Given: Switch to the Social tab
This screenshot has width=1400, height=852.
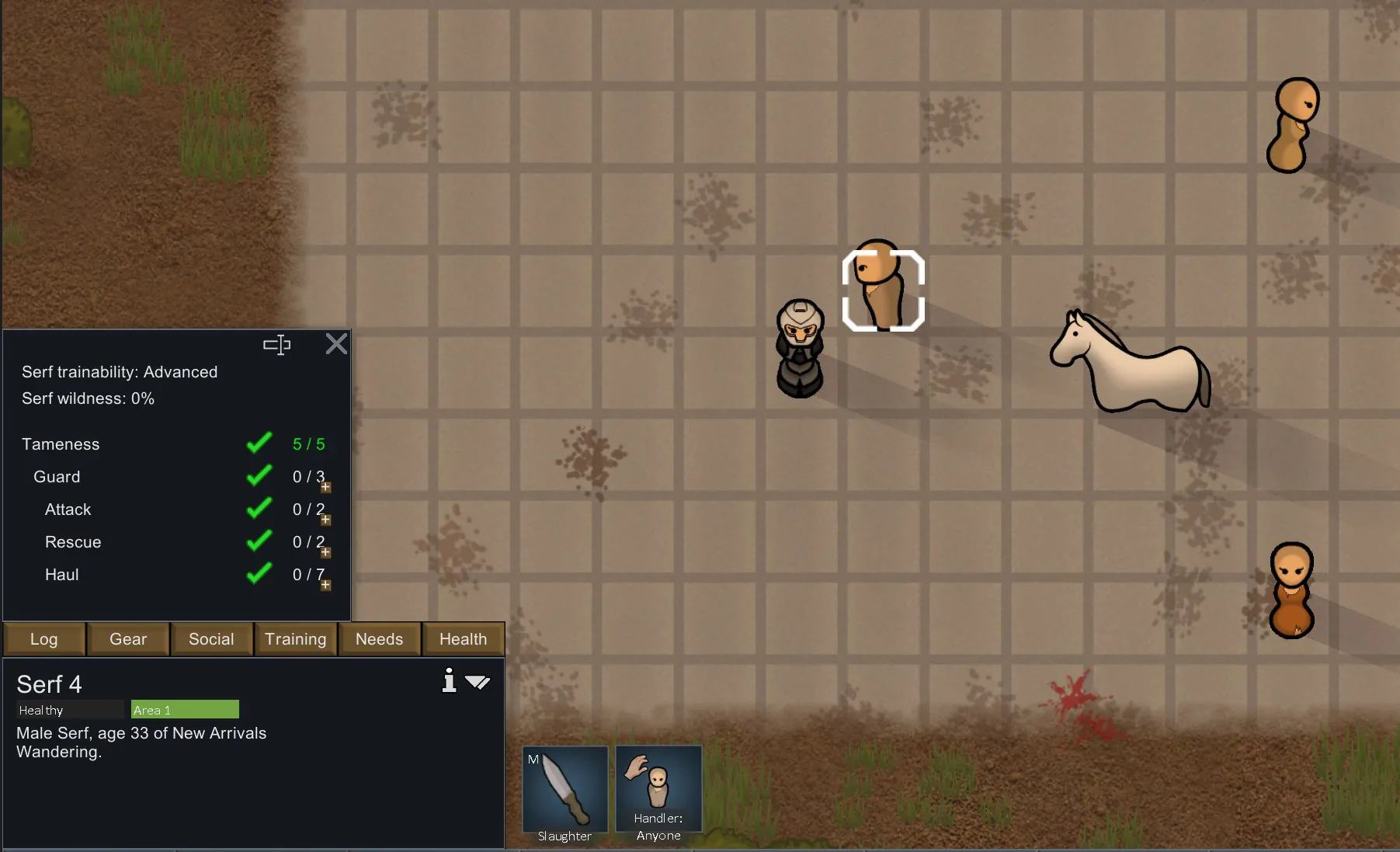Looking at the screenshot, I should point(211,639).
